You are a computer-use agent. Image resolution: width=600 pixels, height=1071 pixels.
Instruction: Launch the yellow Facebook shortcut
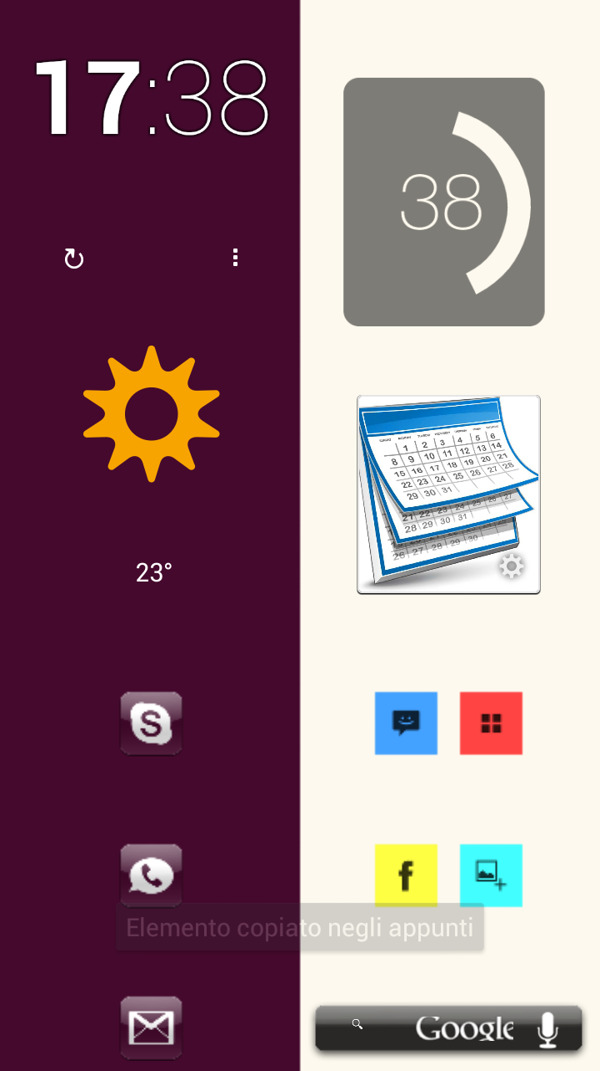point(406,875)
